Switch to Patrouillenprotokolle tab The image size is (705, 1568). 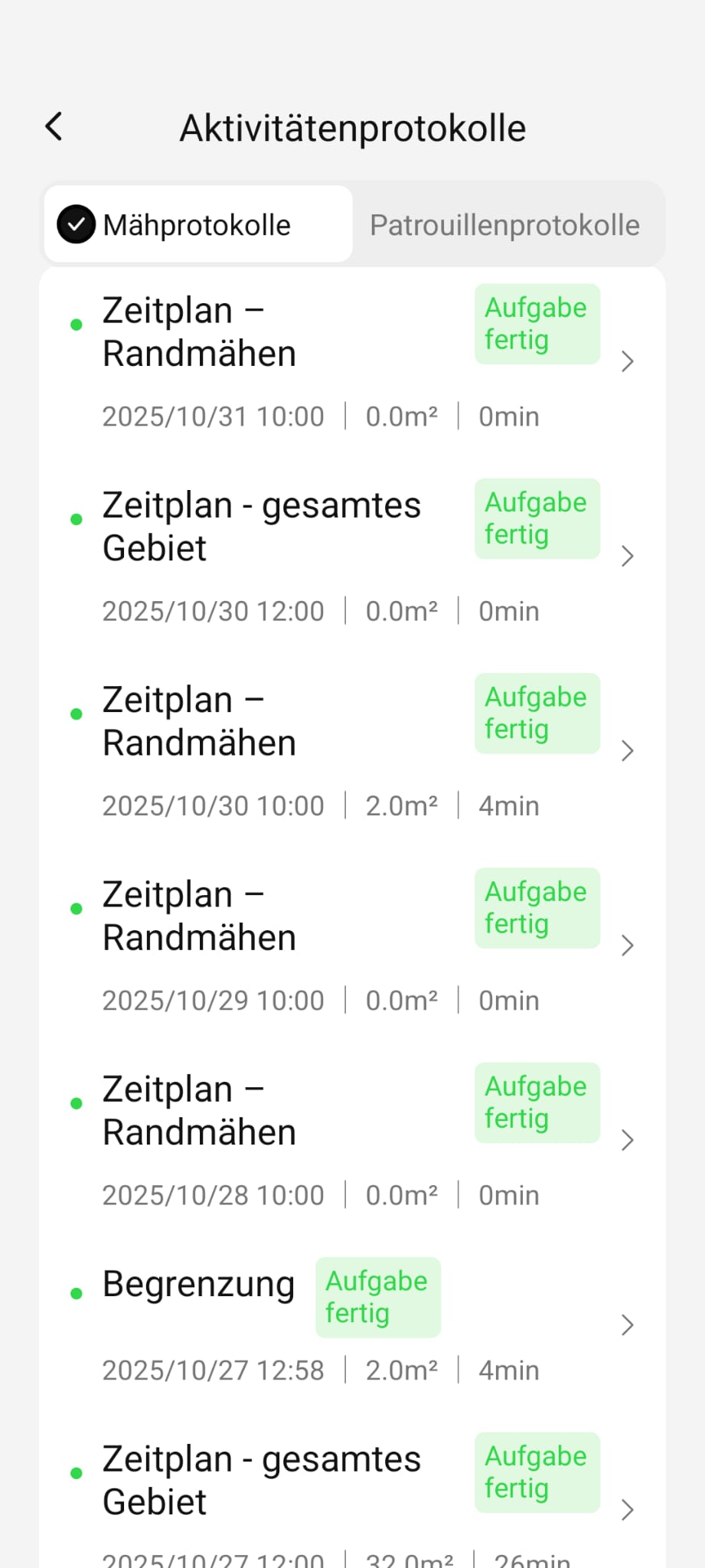(504, 225)
